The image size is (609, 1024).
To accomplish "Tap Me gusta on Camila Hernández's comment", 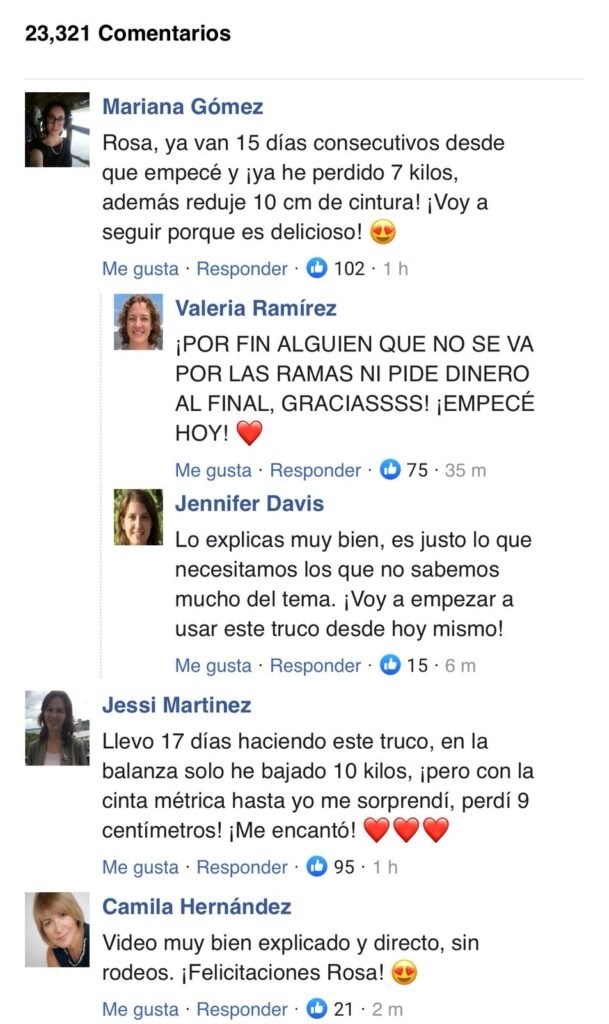I will pyautogui.click(x=140, y=1008).
